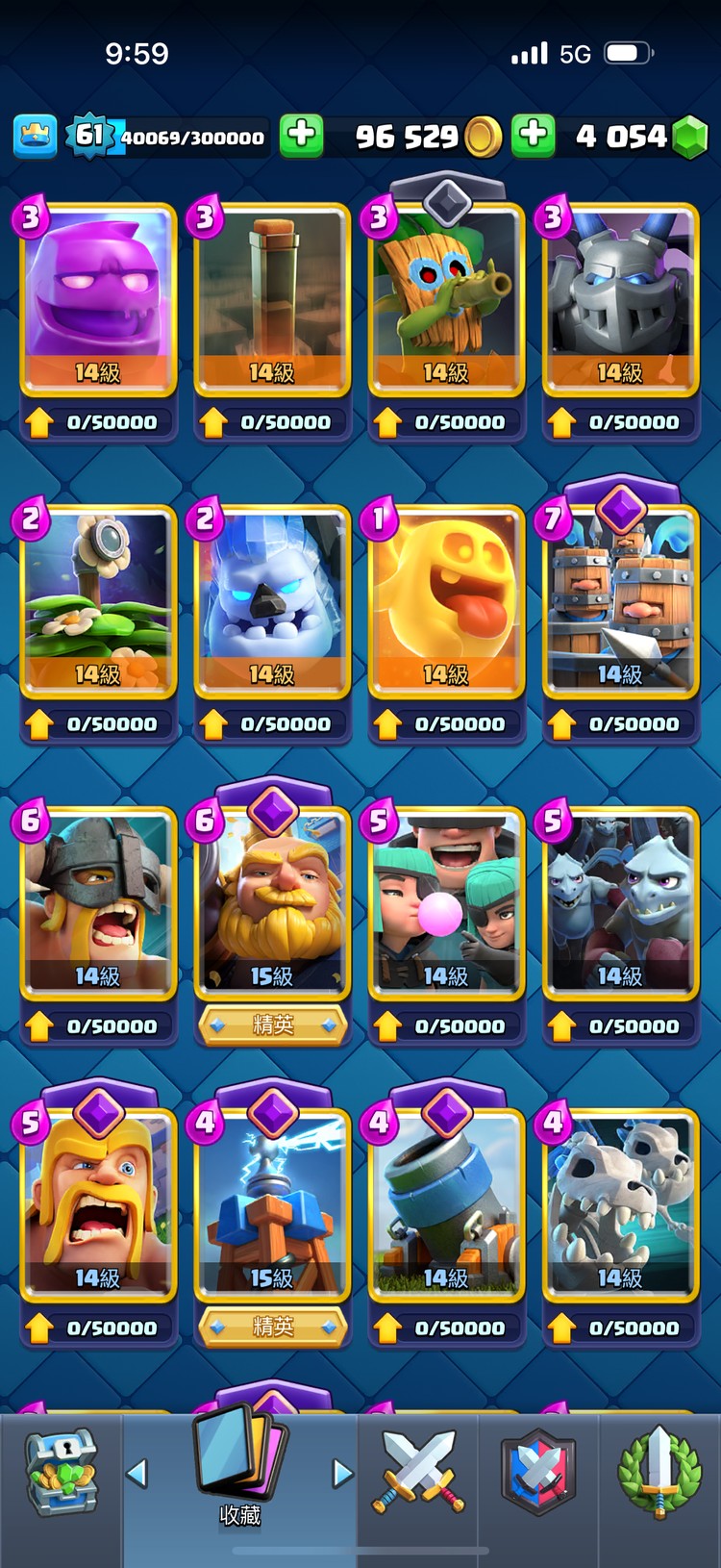Image resolution: width=721 pixels, height=1568 pixels.
Task: Switch to the shop chest tab
Action: point(61,1473)
